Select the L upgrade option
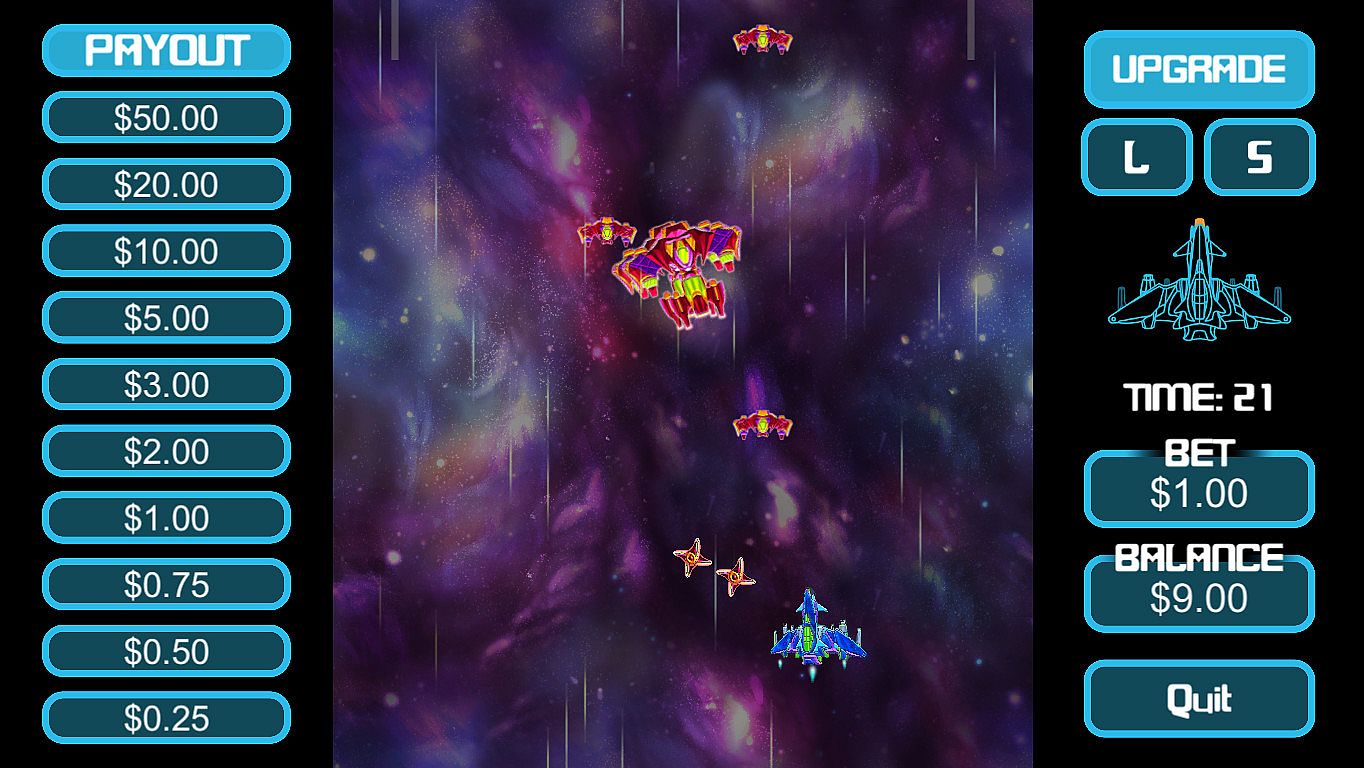 click(1136, 157)
